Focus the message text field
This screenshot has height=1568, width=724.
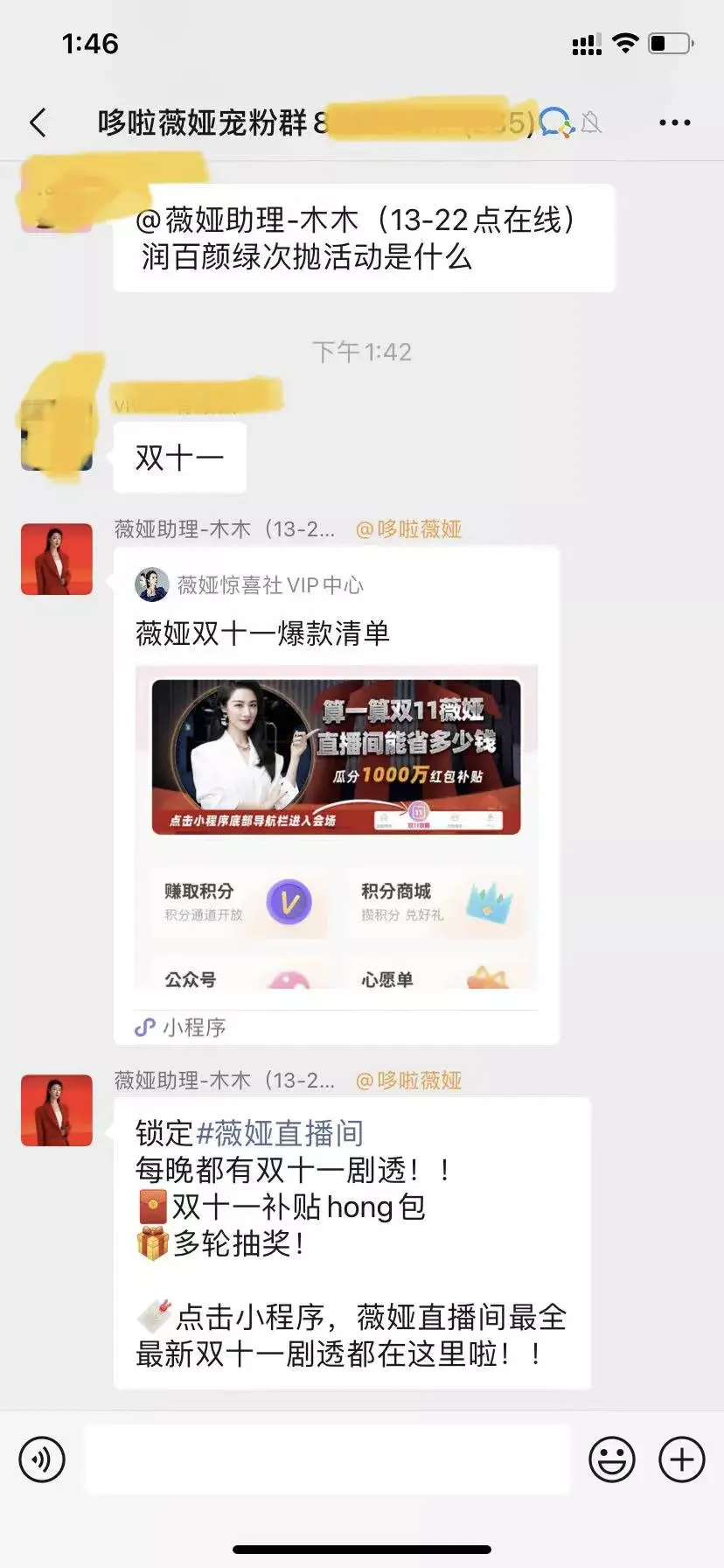coord(327,1459)
